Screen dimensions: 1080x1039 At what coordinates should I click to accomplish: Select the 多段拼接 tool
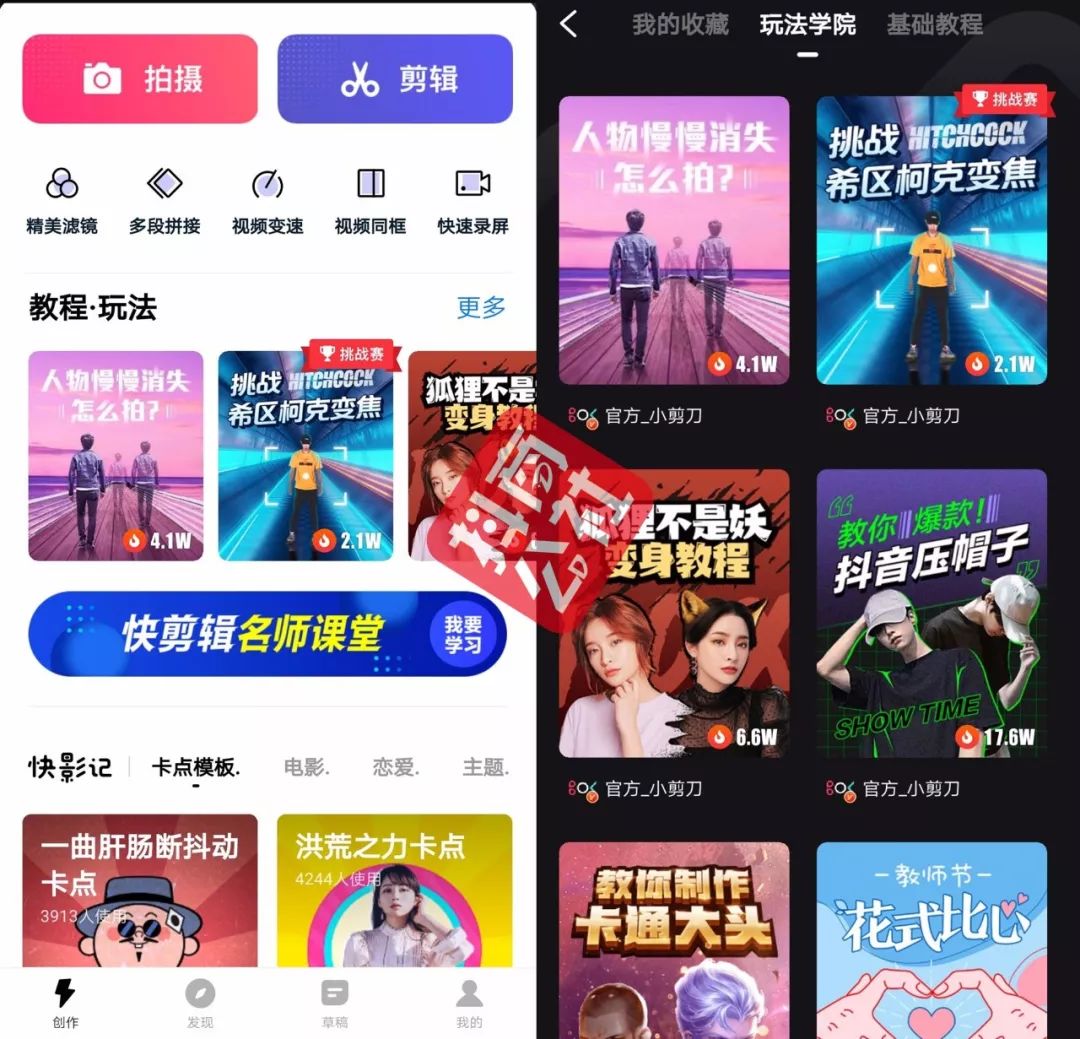165,200
